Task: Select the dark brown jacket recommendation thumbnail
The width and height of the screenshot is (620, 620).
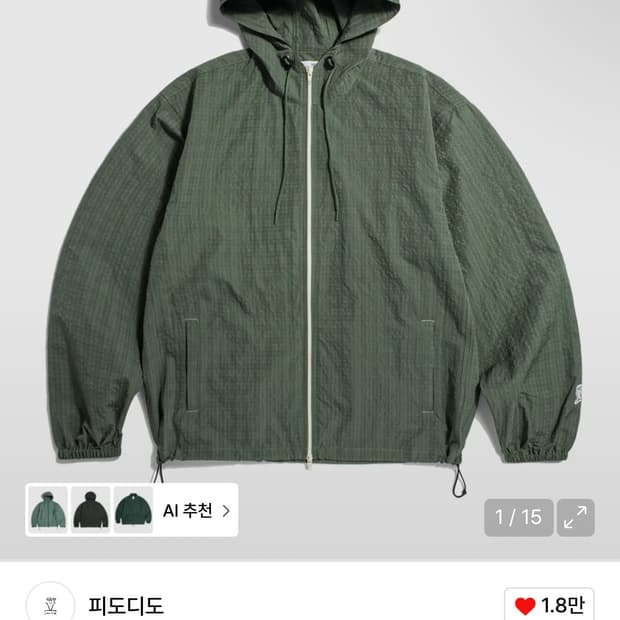Action: (90, 510)
